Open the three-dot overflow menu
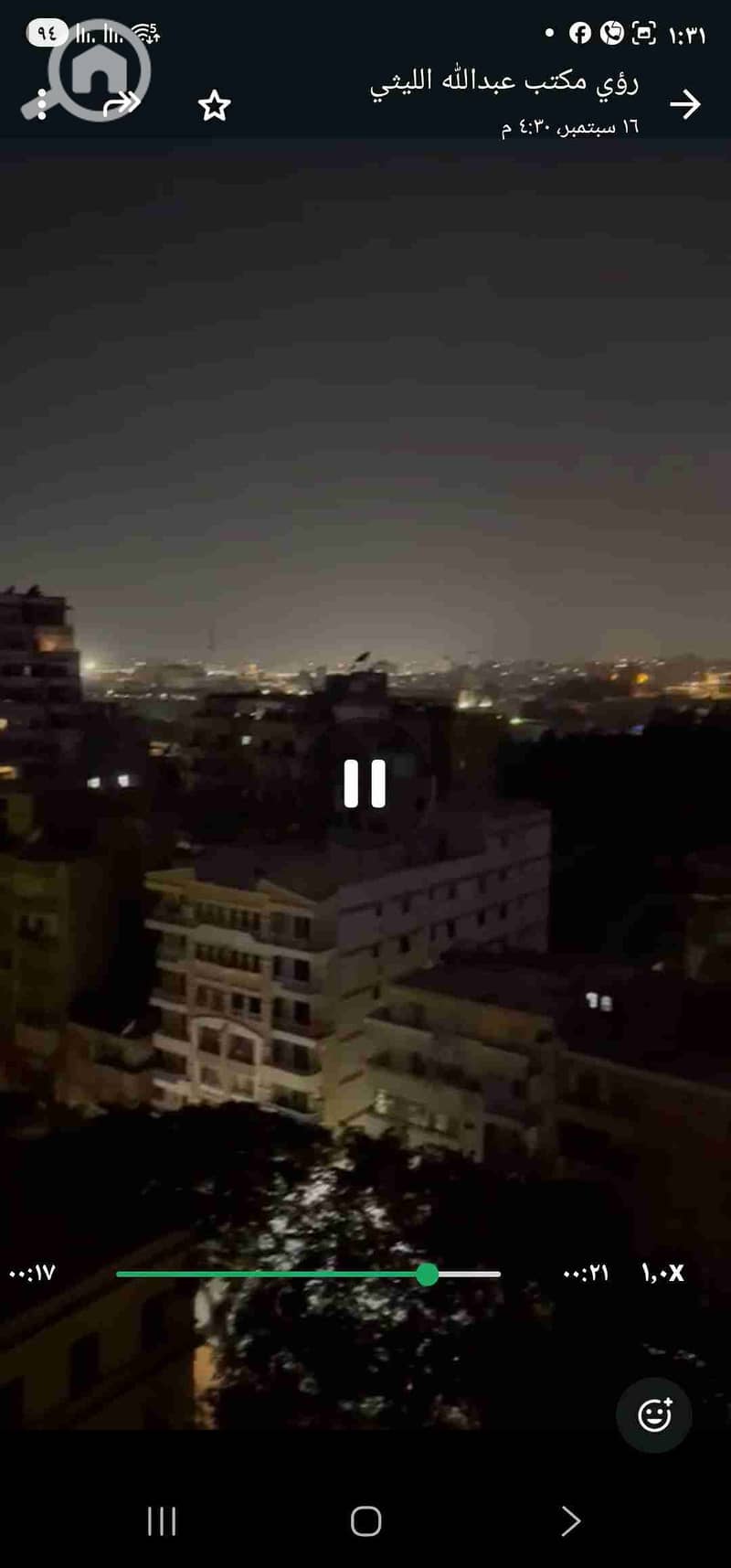731x1568 pixels. 40,105
